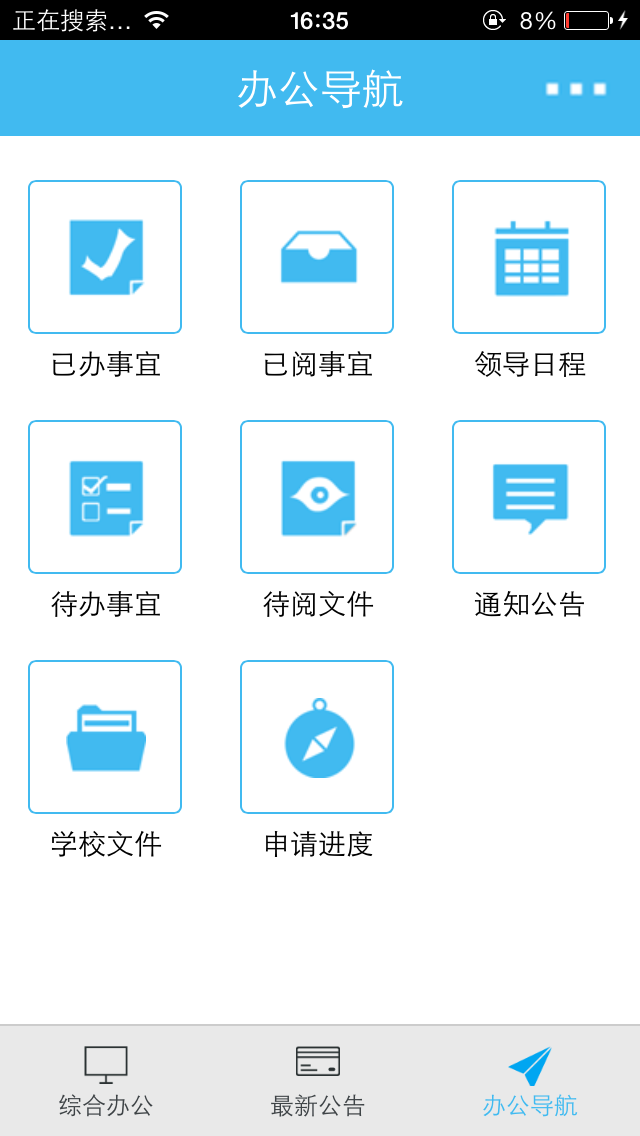640x1136 pixels.
Task: Open 已办事宜 completed tasks
Action: (x=105, y=257)
